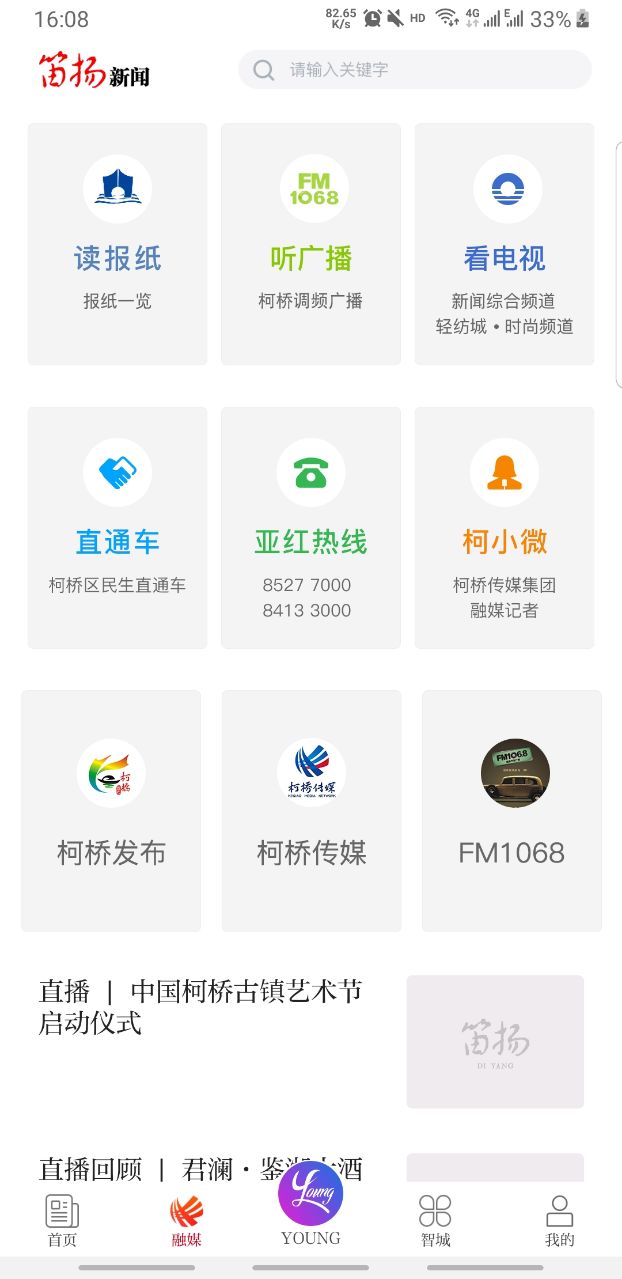Open the 看电视 TV channels card
622x1279 pixels.
(504, 244)
